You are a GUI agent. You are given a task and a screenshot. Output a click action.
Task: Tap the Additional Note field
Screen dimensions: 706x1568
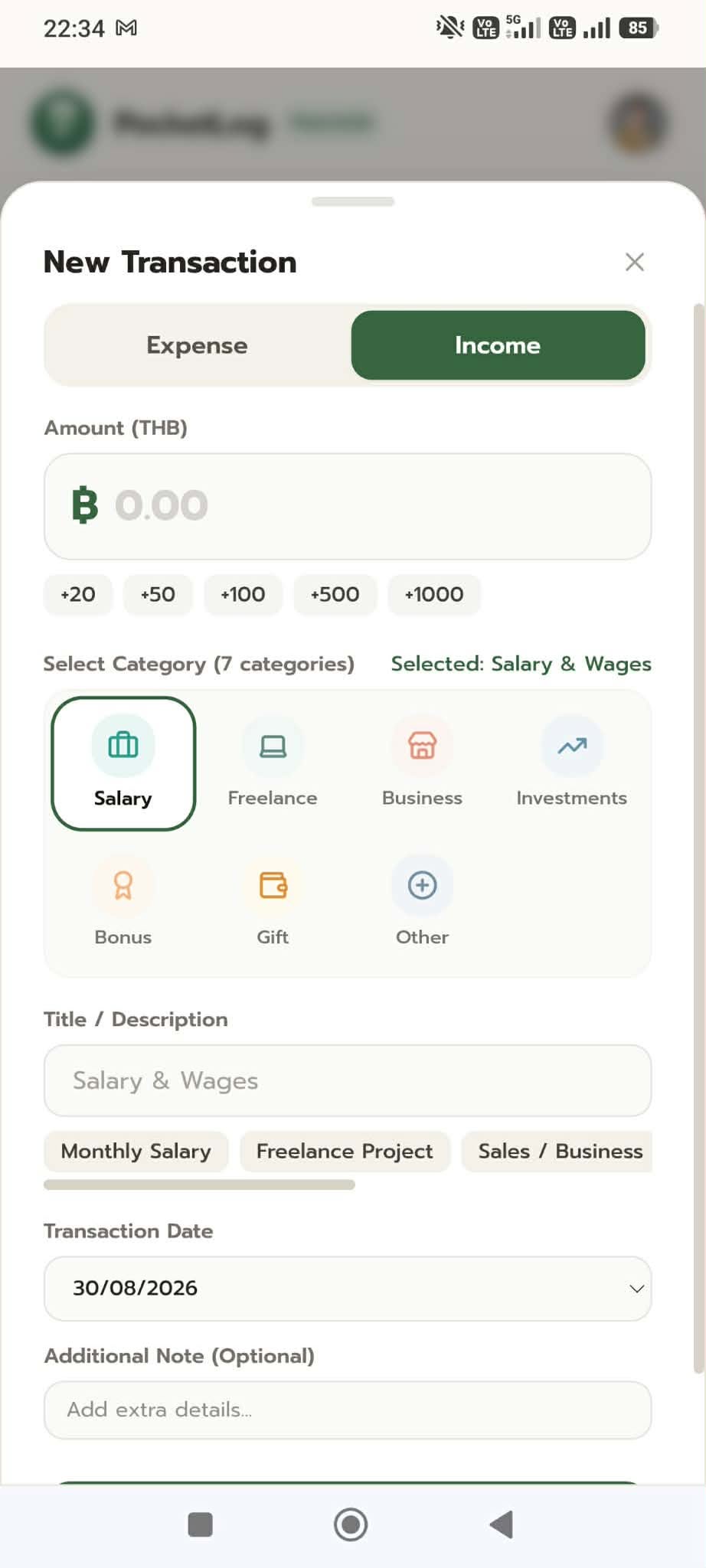[348, 1410]
